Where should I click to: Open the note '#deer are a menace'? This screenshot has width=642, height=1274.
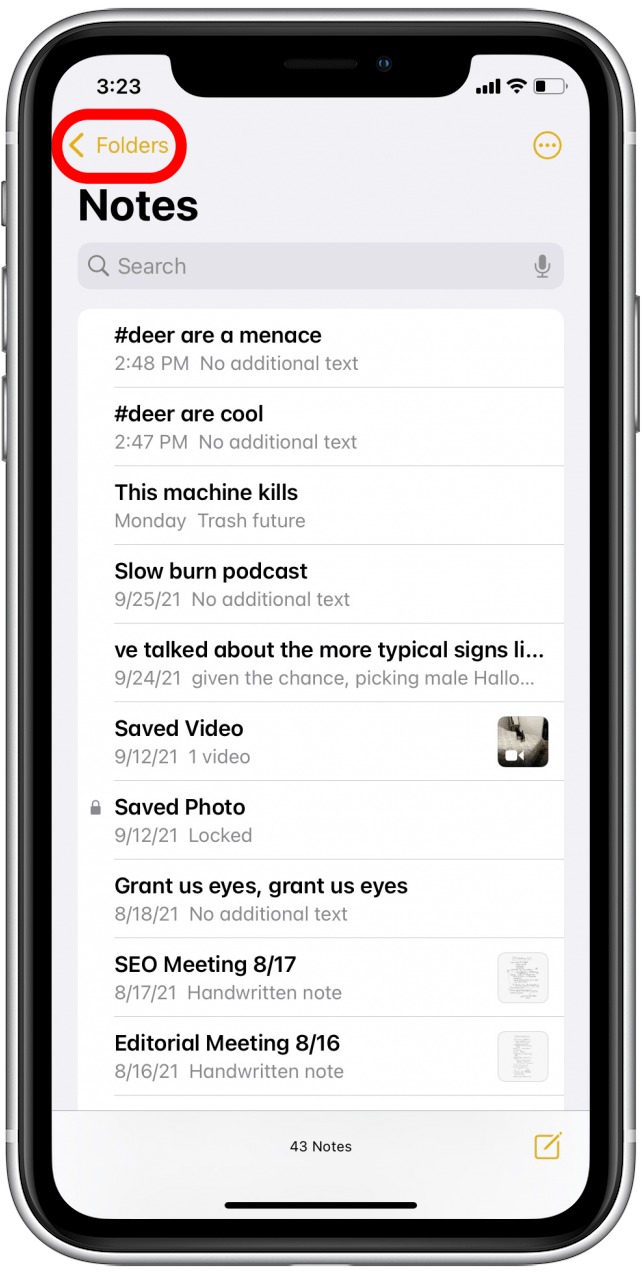[x=320, y=348]
